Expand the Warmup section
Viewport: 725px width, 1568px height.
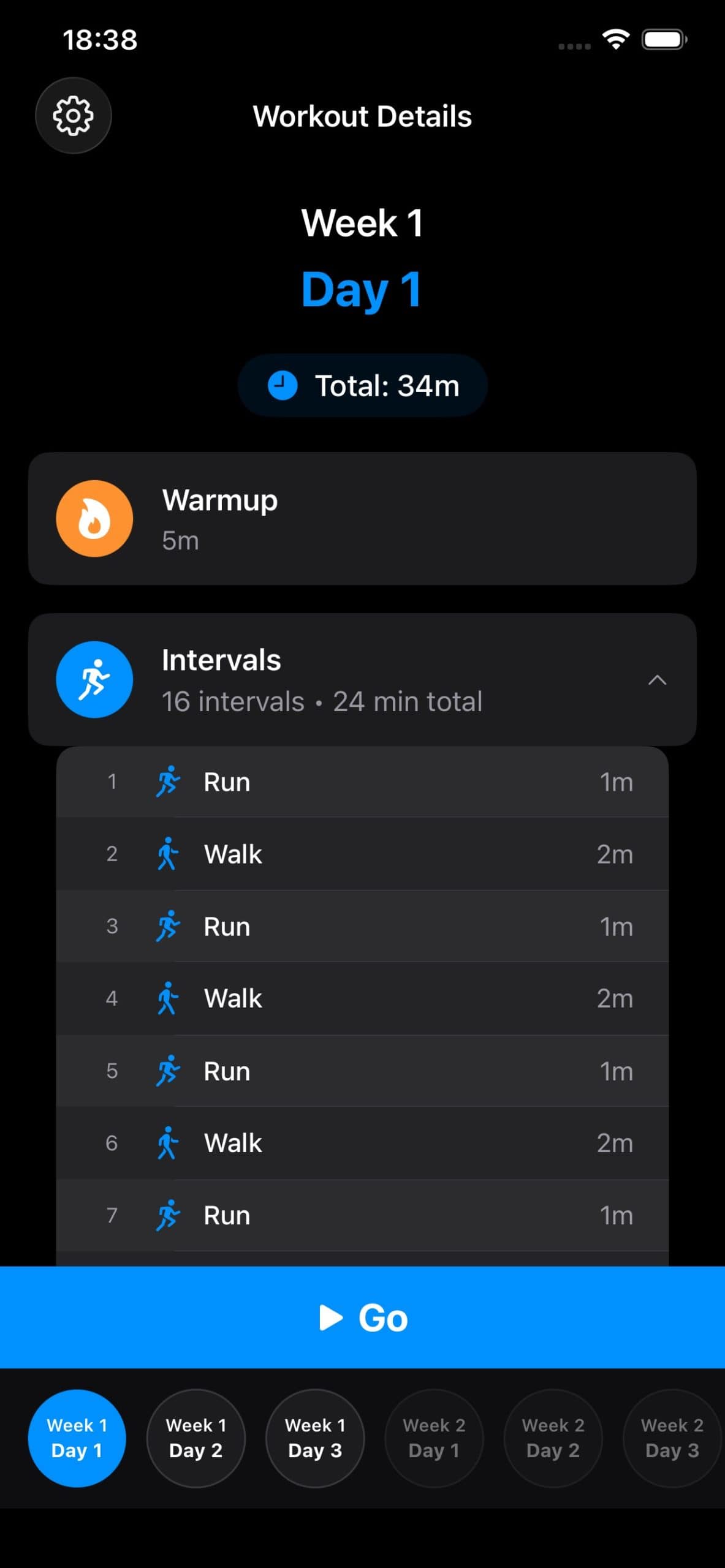click(x=362, y=518)
